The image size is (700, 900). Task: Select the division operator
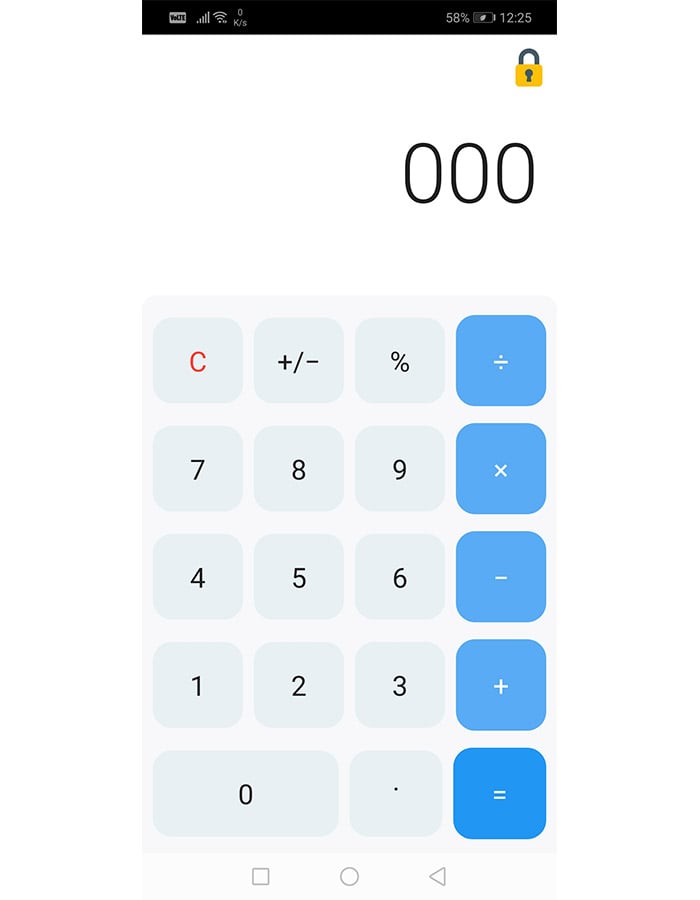pos(500,361)
